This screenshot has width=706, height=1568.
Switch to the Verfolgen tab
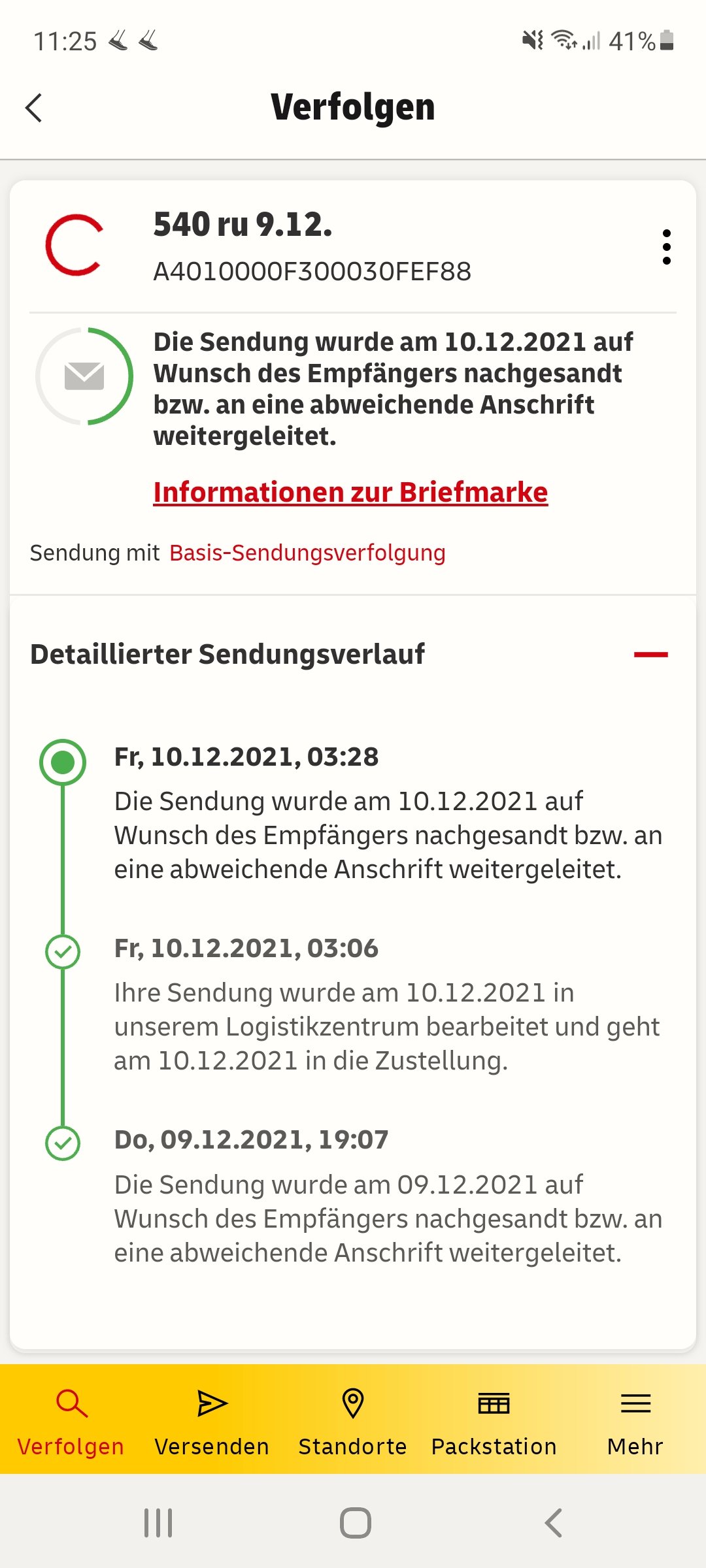[x=71, y=1419]
